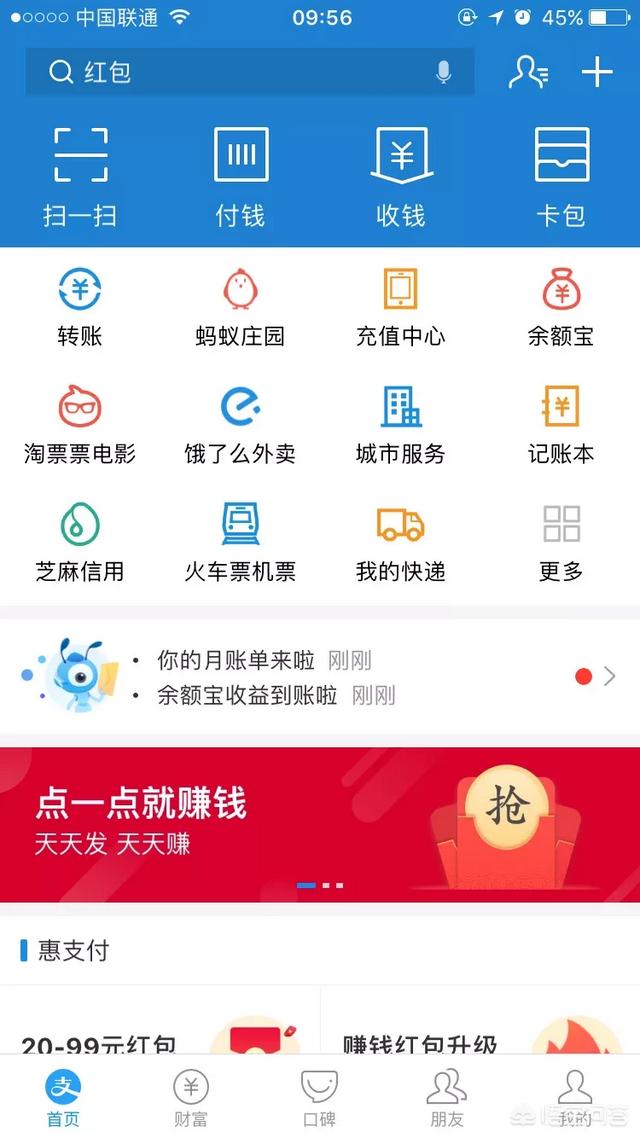This screenshot has height=1138, width=640.
Task: Open 火车票机票 tickets
Action: (240, 543)
